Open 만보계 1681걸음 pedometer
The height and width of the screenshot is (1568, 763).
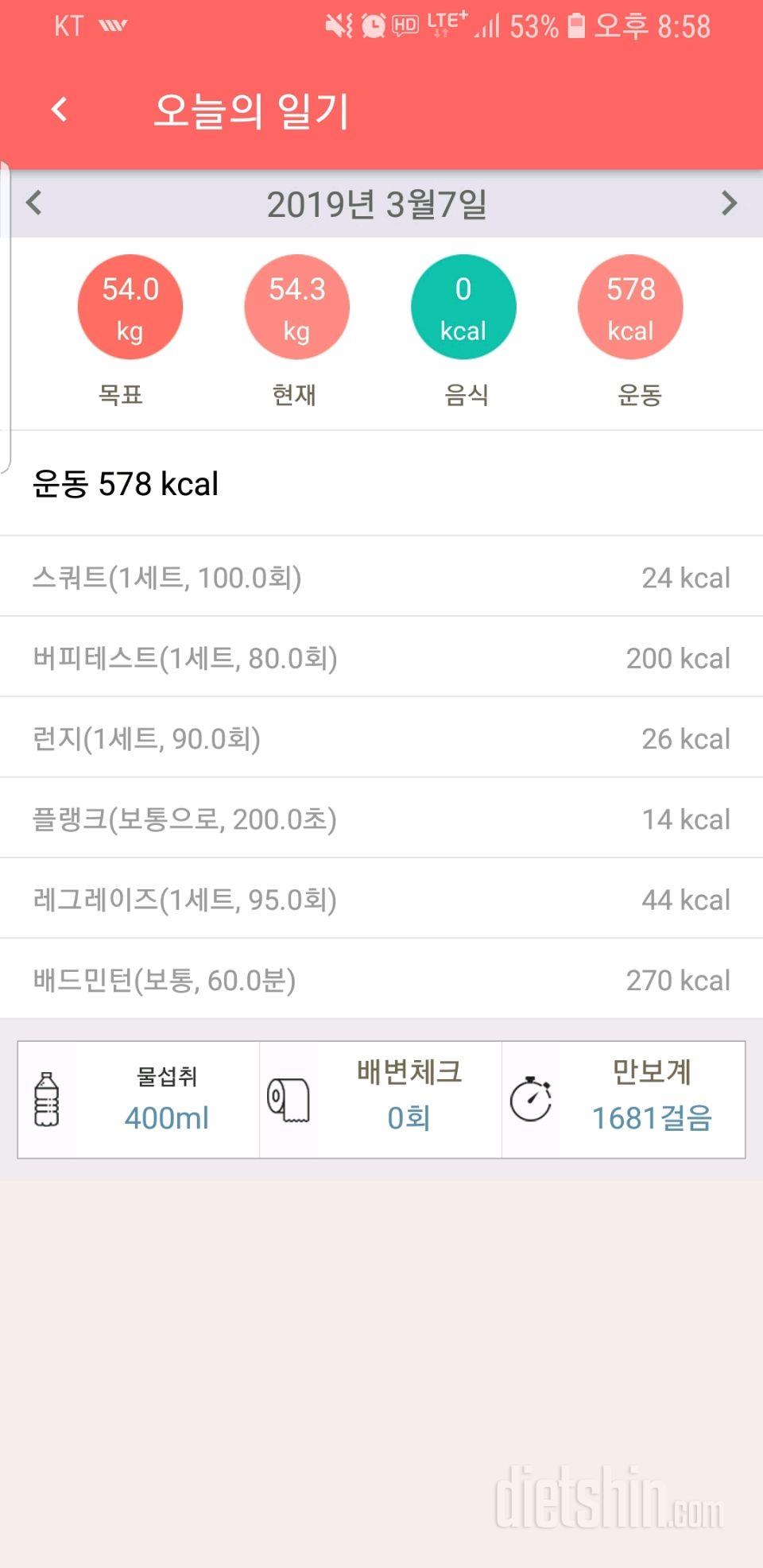624,1100
